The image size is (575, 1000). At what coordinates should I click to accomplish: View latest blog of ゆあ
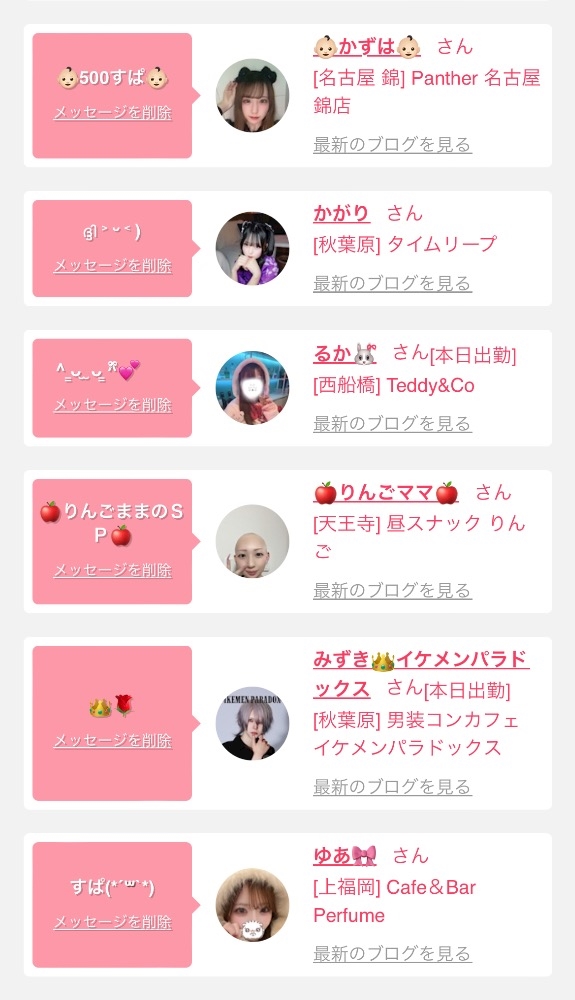click(392, 954)
